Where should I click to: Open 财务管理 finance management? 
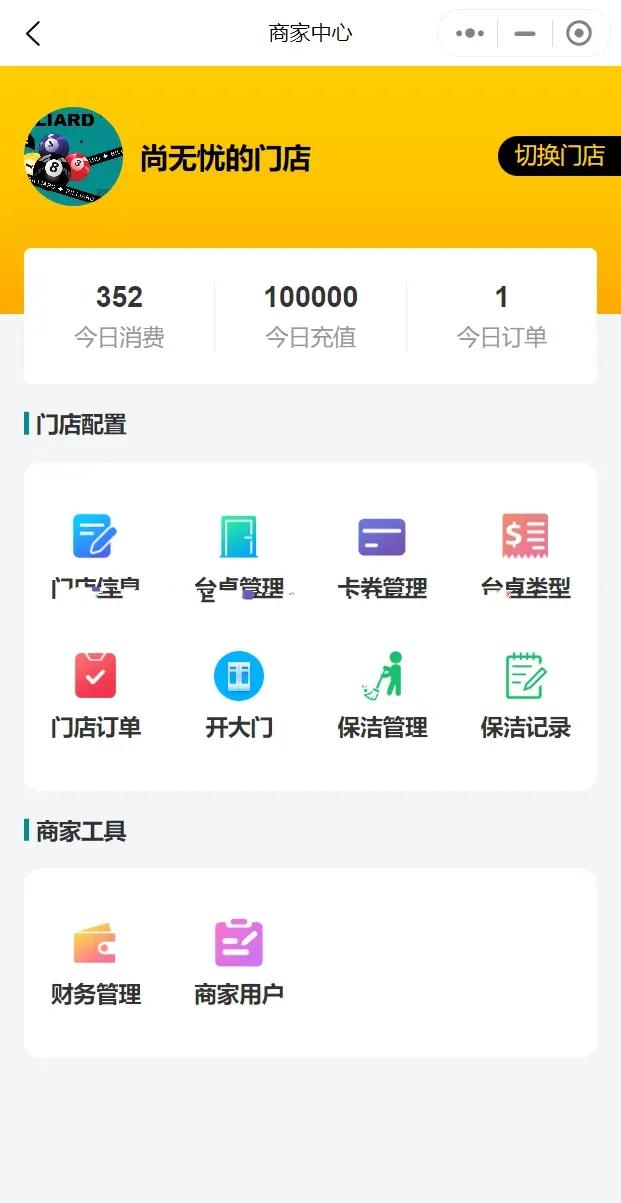tap(96, 963)
